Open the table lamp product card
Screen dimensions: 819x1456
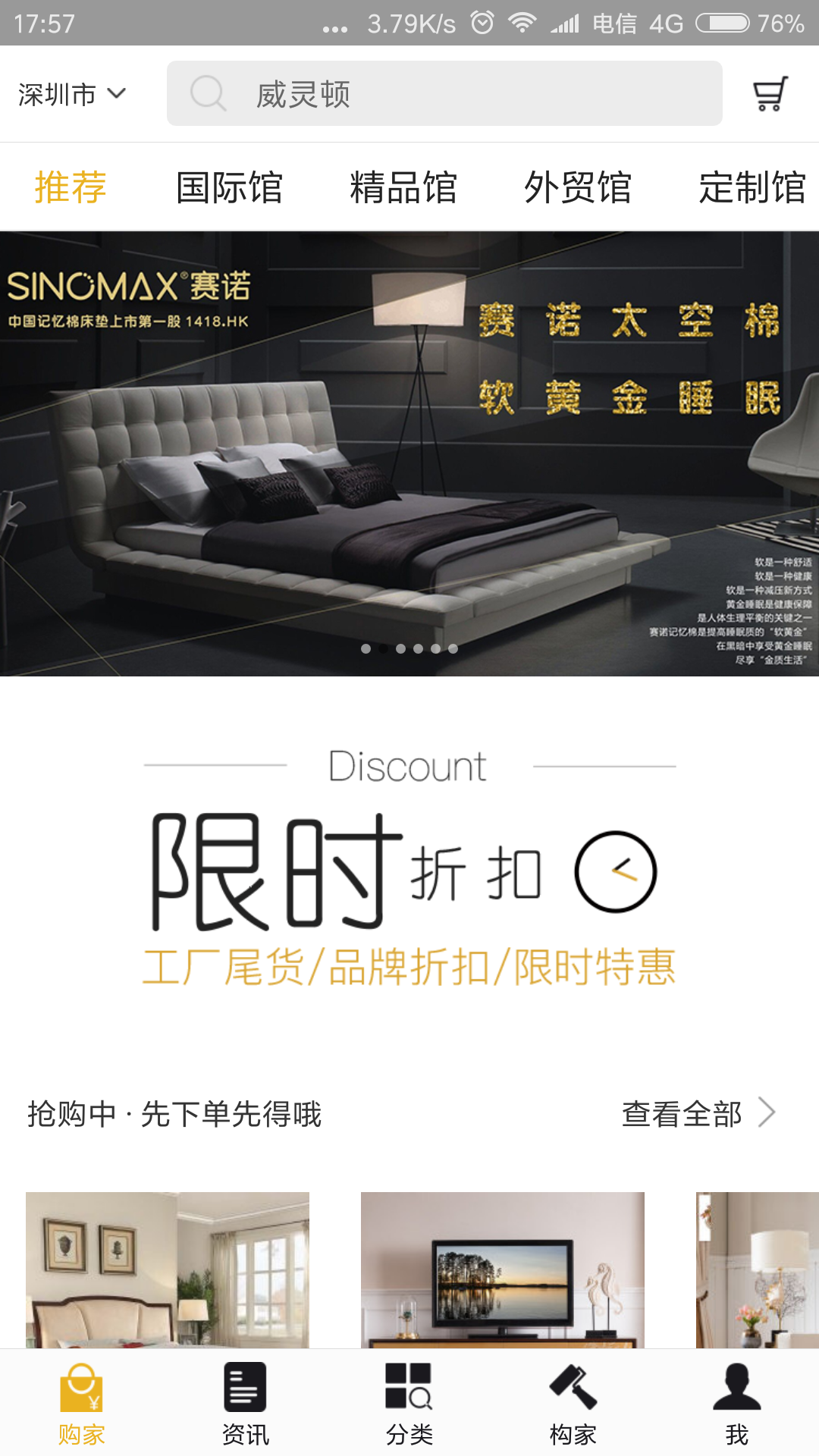tap(758, 1269)
